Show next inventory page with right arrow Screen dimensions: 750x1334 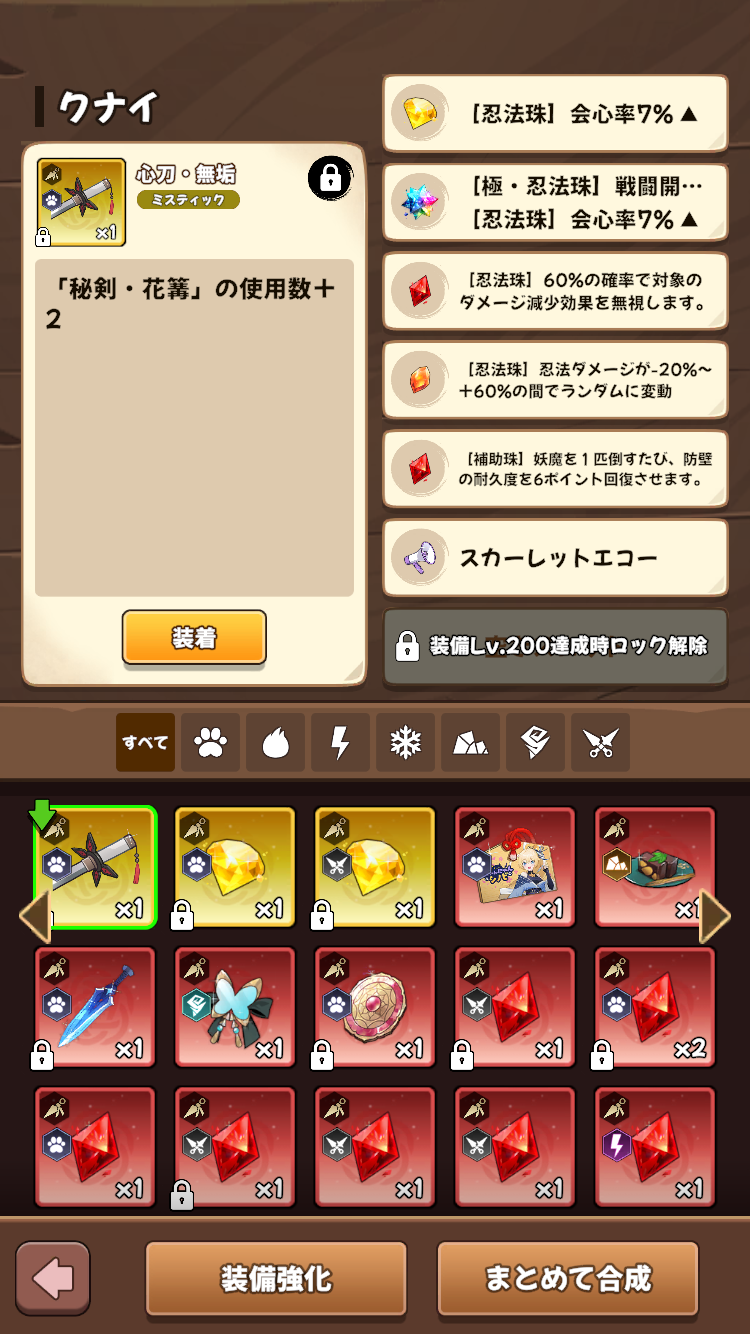click(714, 915)
